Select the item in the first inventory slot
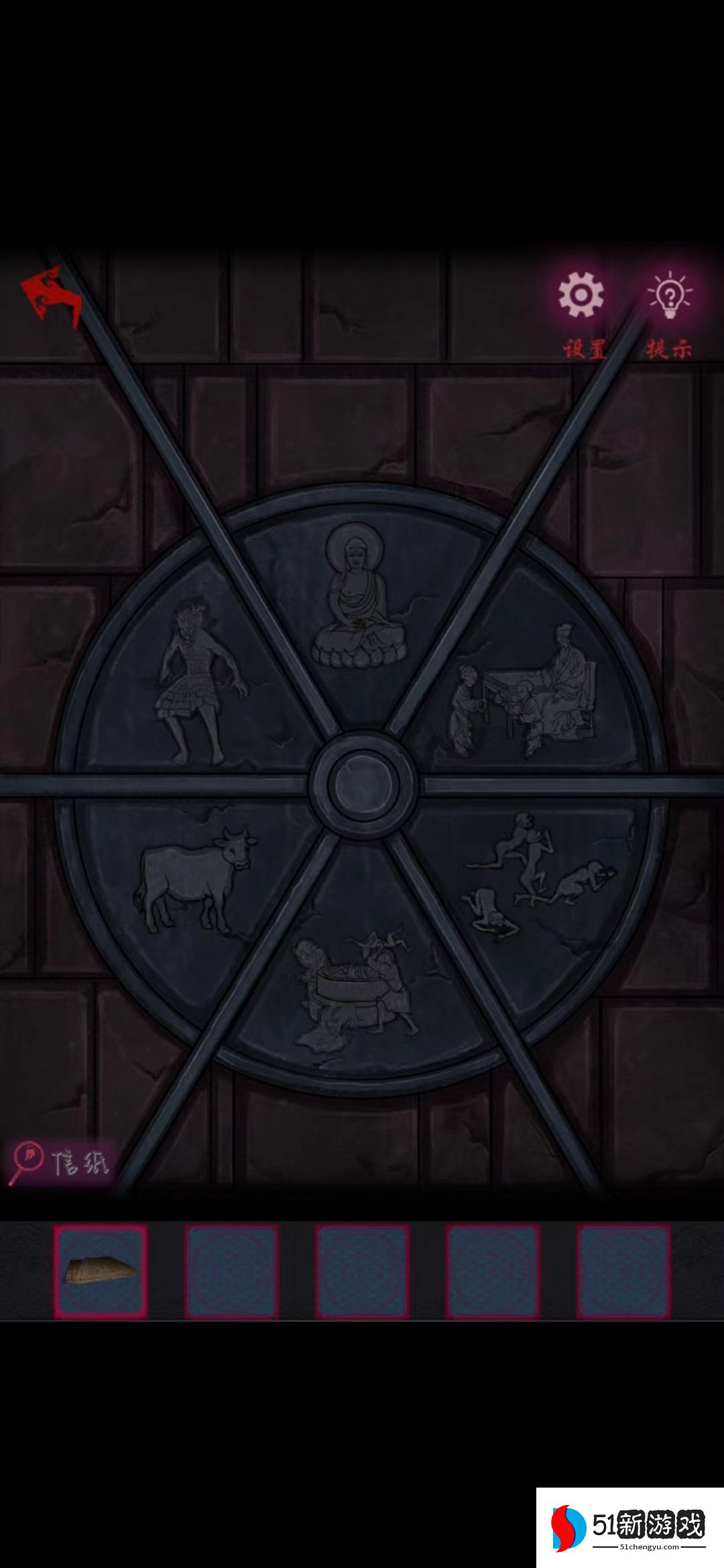724x1568 pixels. coord(101,1272)
